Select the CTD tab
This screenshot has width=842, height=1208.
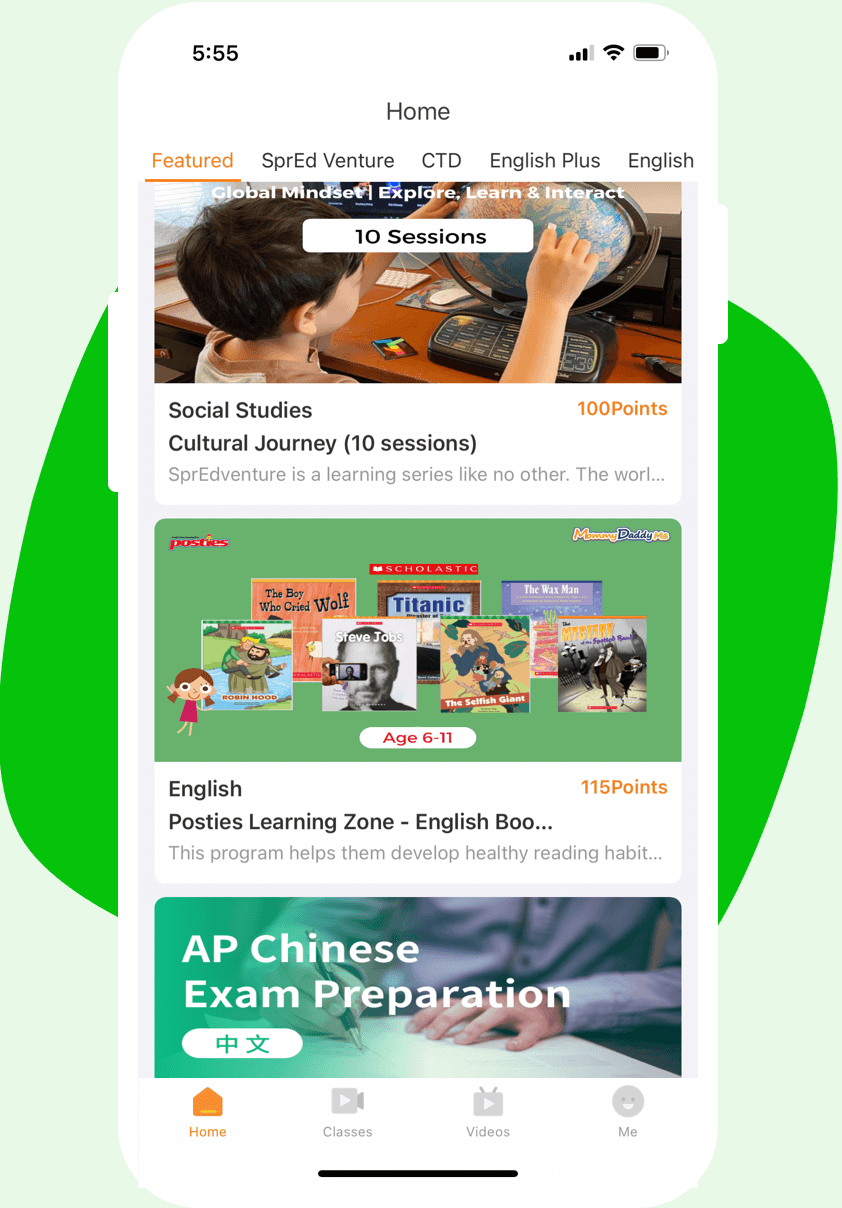tap(441, 160)
